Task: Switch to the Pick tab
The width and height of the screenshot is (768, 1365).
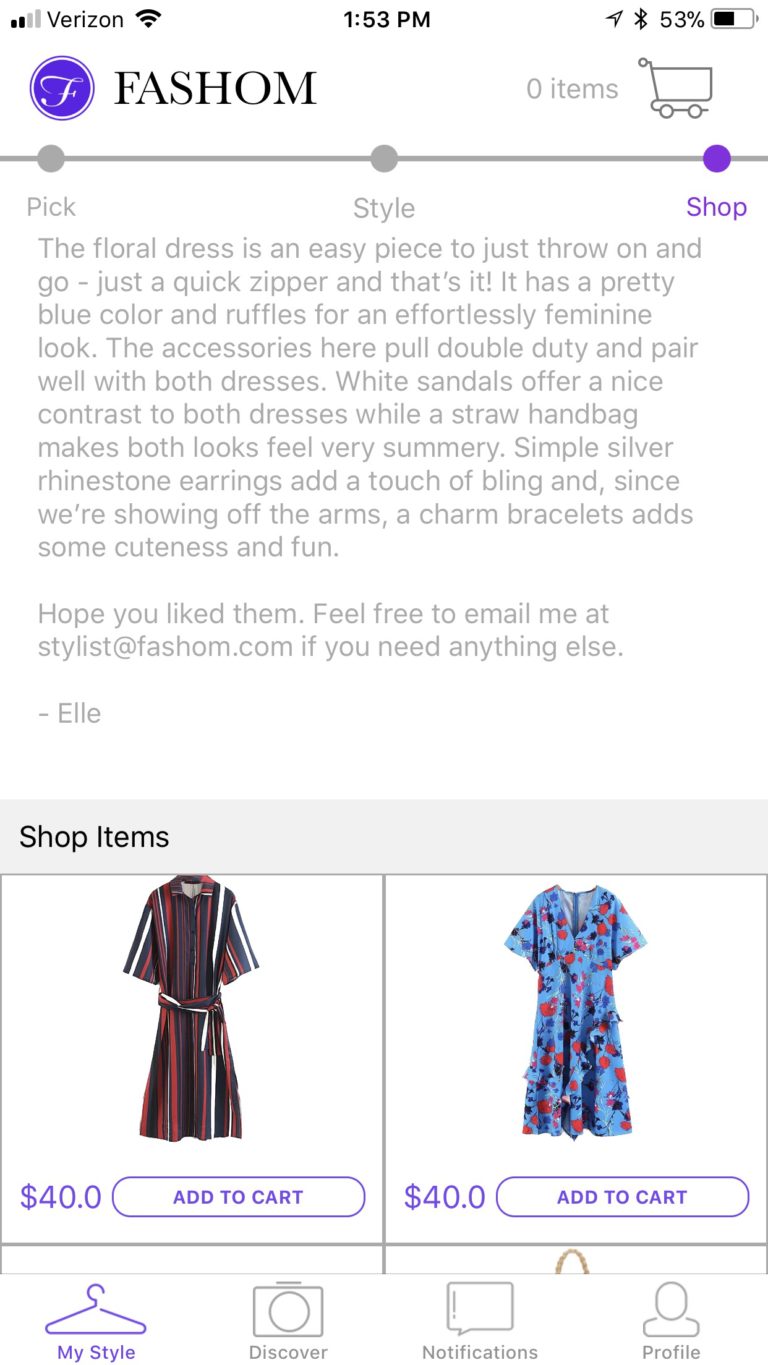Action: pyautogui.click(x=51, y=207)
